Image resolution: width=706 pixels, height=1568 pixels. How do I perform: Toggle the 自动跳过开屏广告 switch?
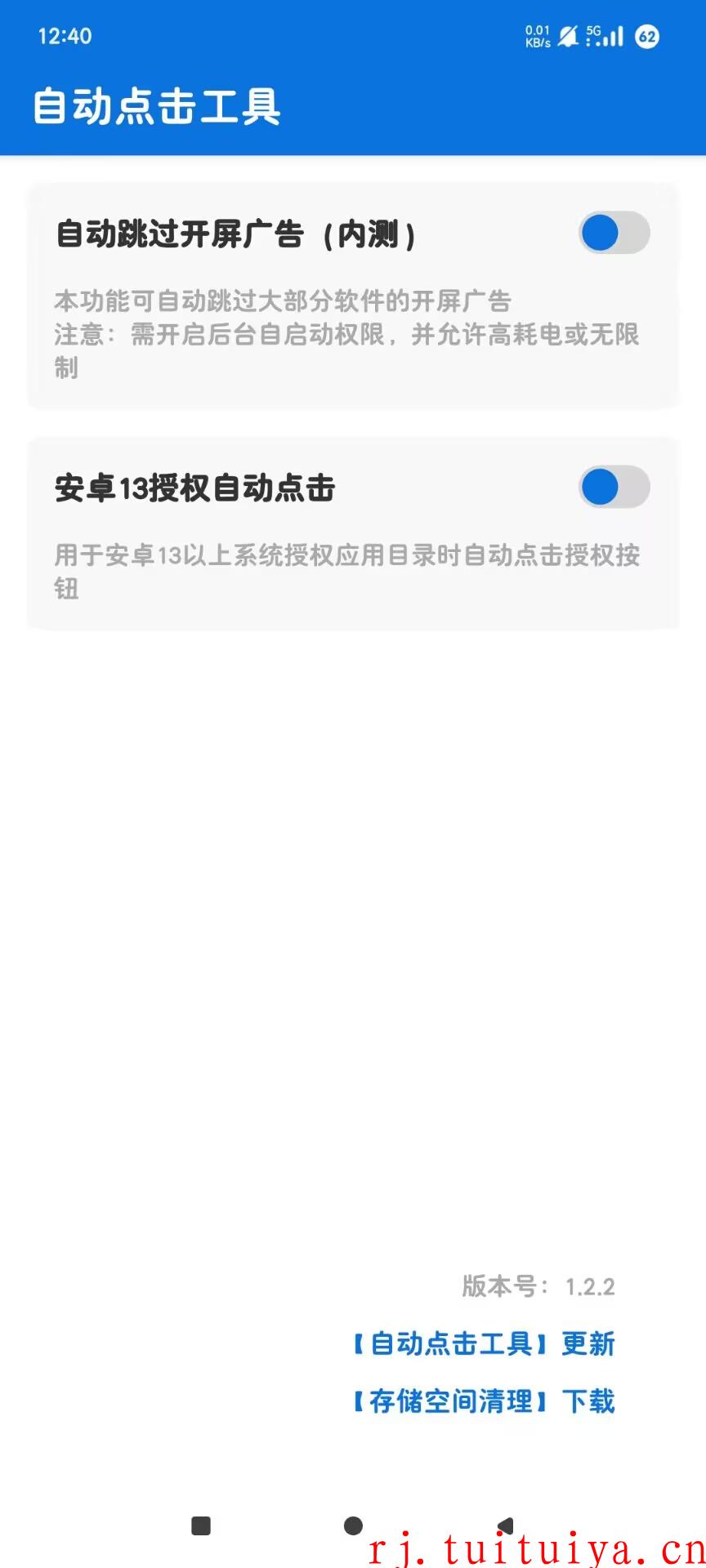(614, 234)
